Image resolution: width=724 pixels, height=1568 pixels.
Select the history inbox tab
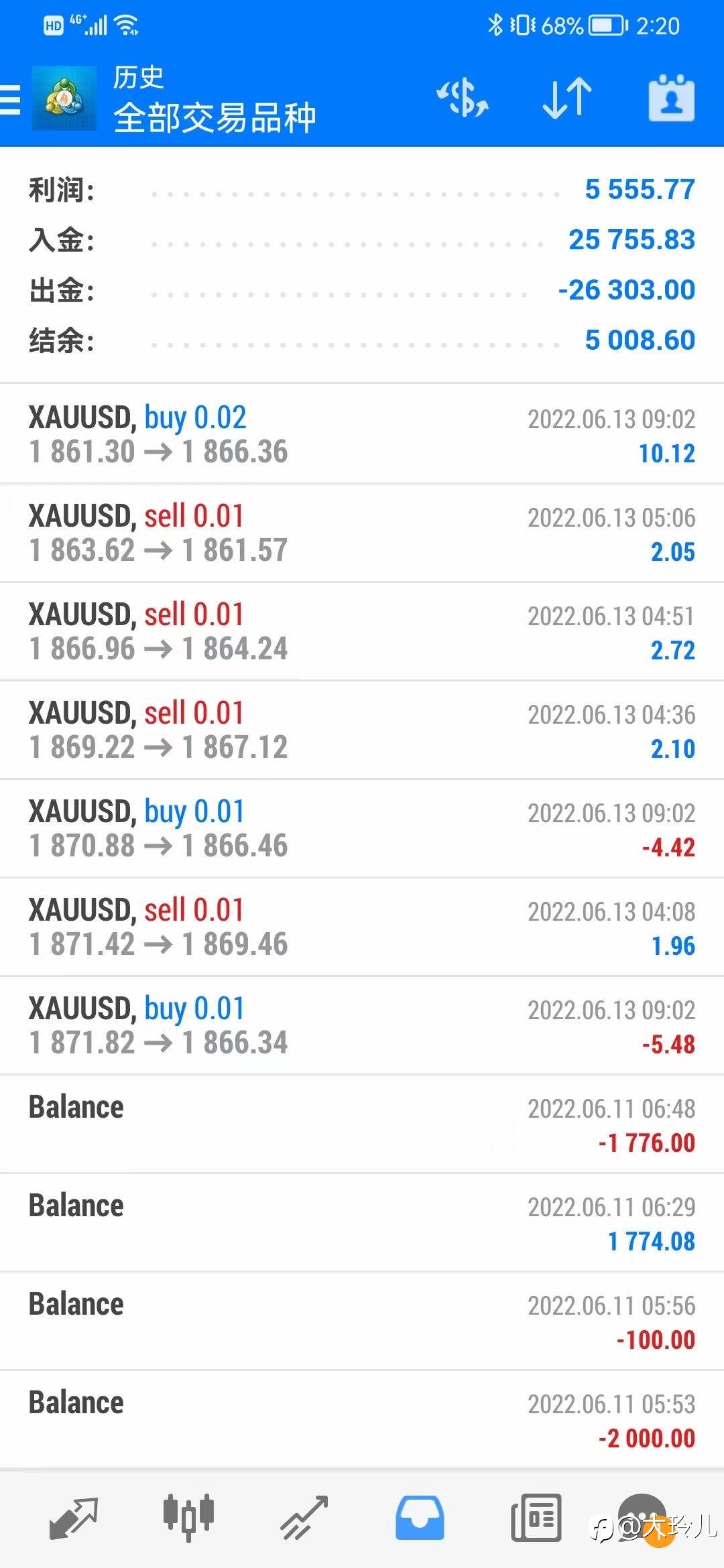420,1518
